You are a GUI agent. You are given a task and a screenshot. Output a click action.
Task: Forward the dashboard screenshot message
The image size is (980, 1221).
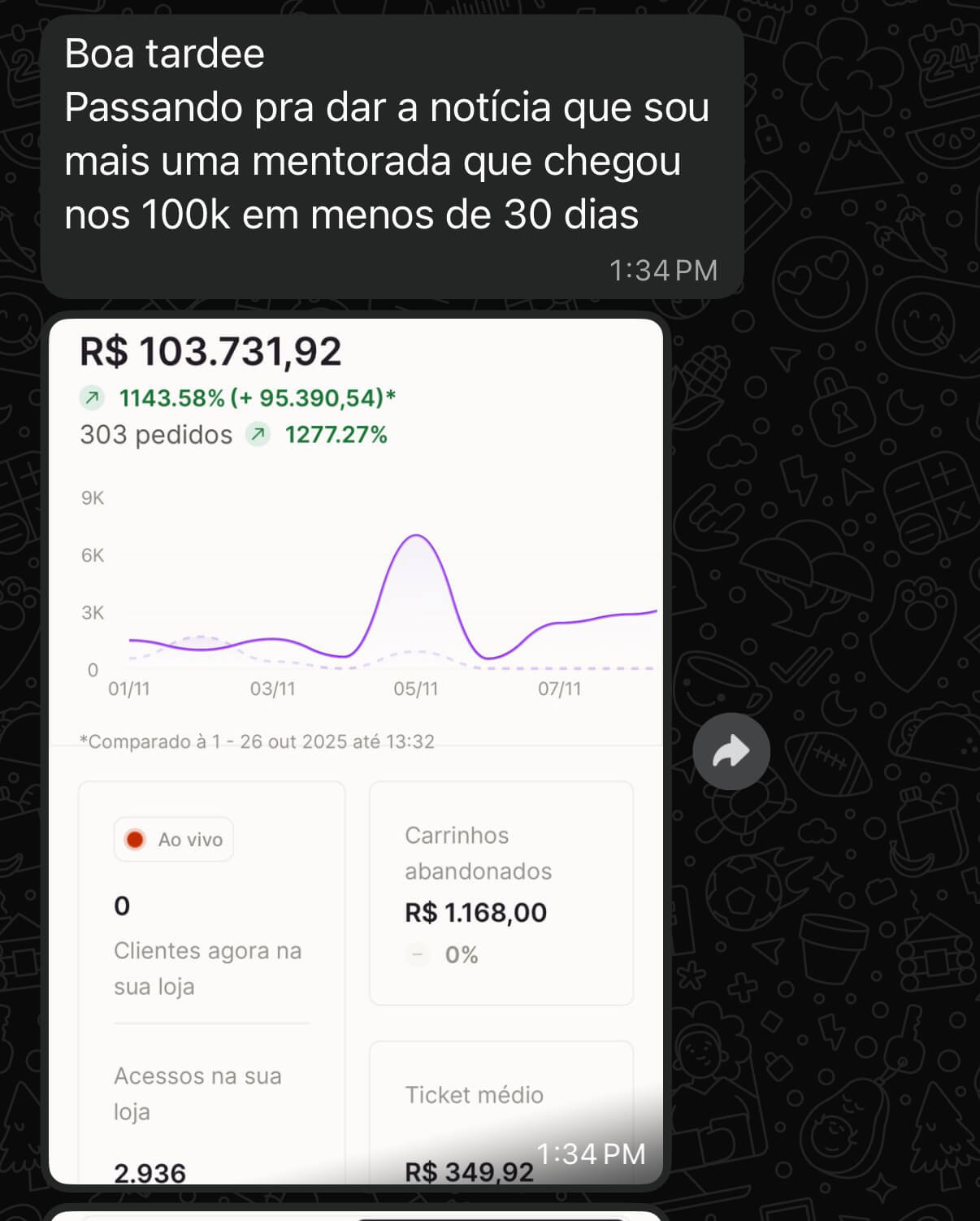[x=731, y=751]
